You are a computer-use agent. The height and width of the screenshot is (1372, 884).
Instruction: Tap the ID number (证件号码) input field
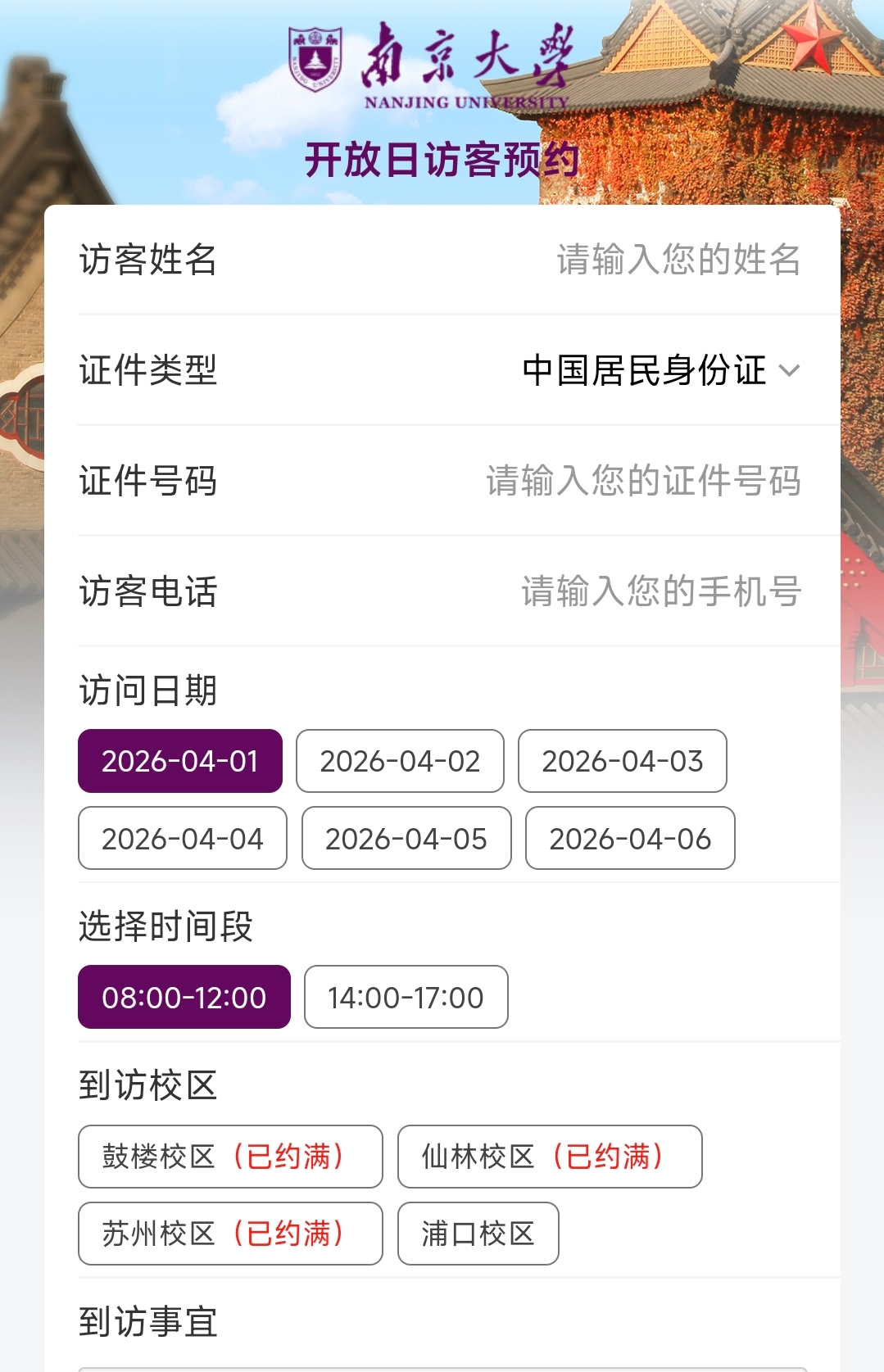(x=642, y=481)
